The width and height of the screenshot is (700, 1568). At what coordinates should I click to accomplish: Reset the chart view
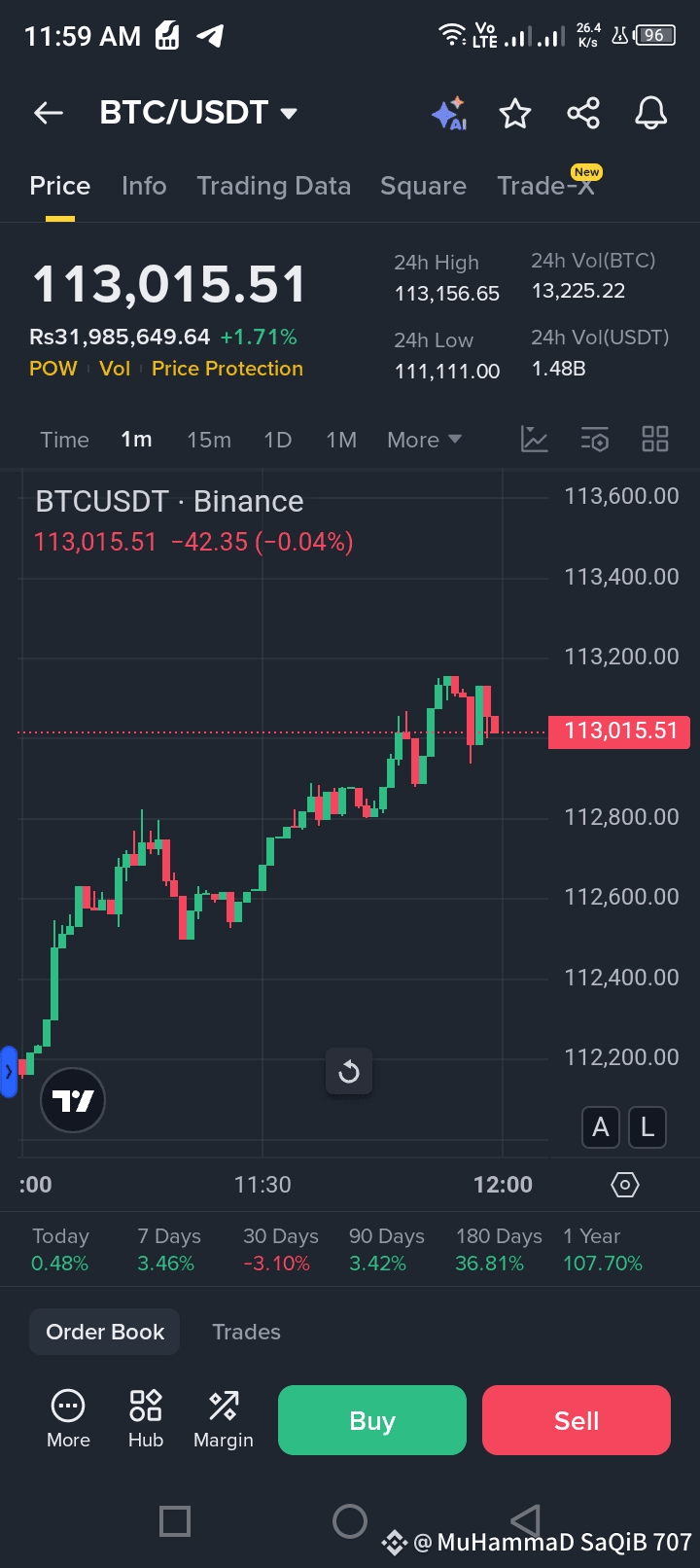(349, 1072)
